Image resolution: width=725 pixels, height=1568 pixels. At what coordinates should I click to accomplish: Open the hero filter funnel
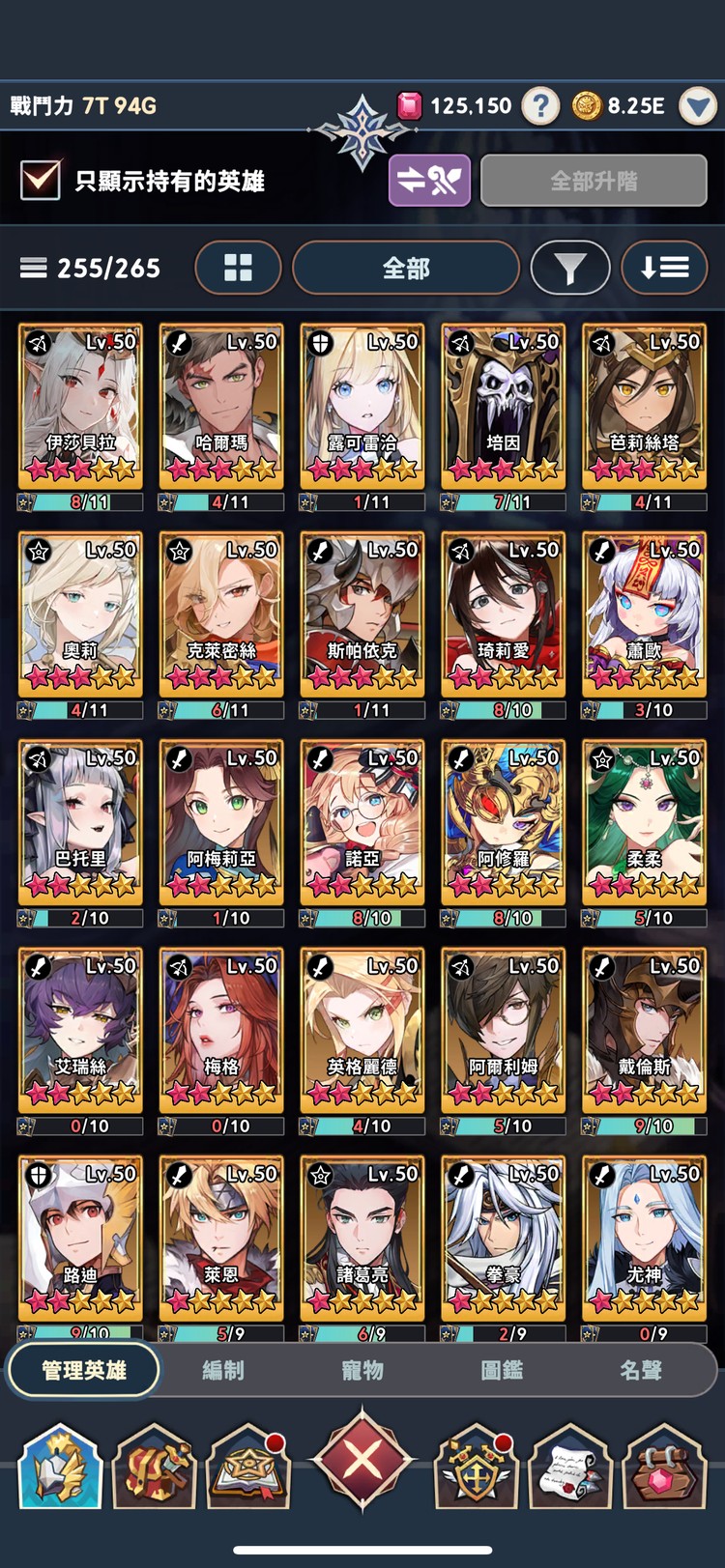[570, 268]
